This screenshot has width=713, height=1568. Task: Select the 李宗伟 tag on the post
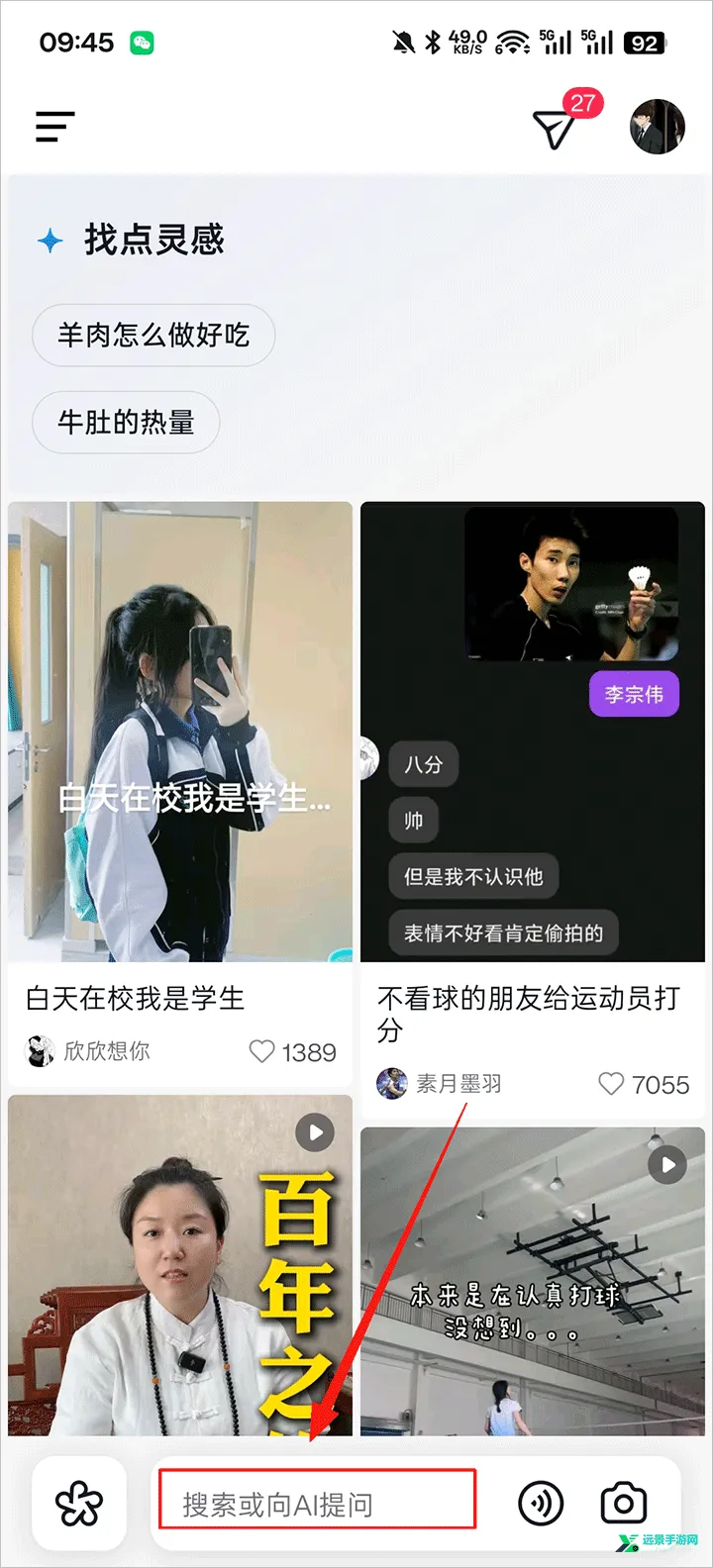point(634,694)
